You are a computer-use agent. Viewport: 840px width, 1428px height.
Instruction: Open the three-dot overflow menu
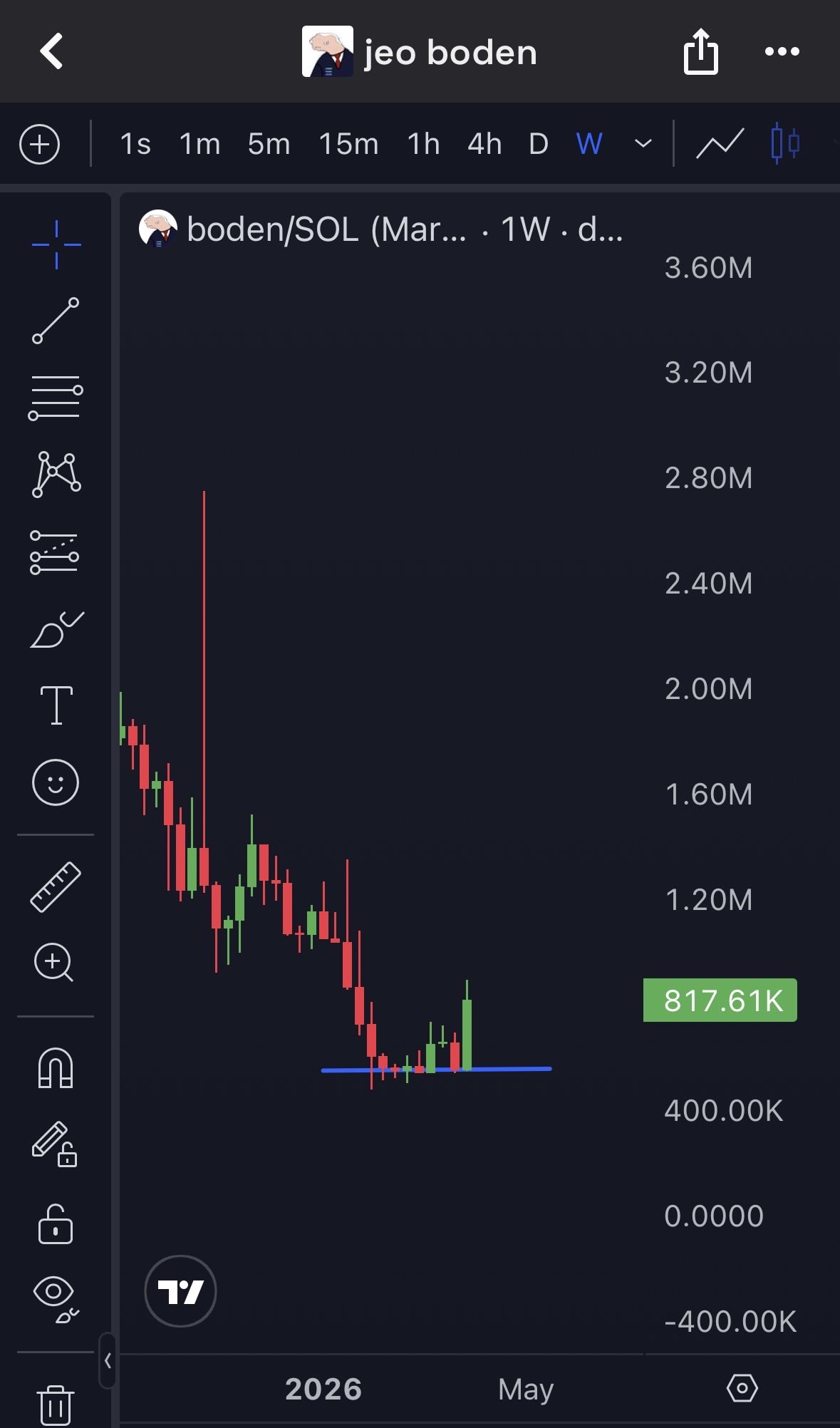782,51
